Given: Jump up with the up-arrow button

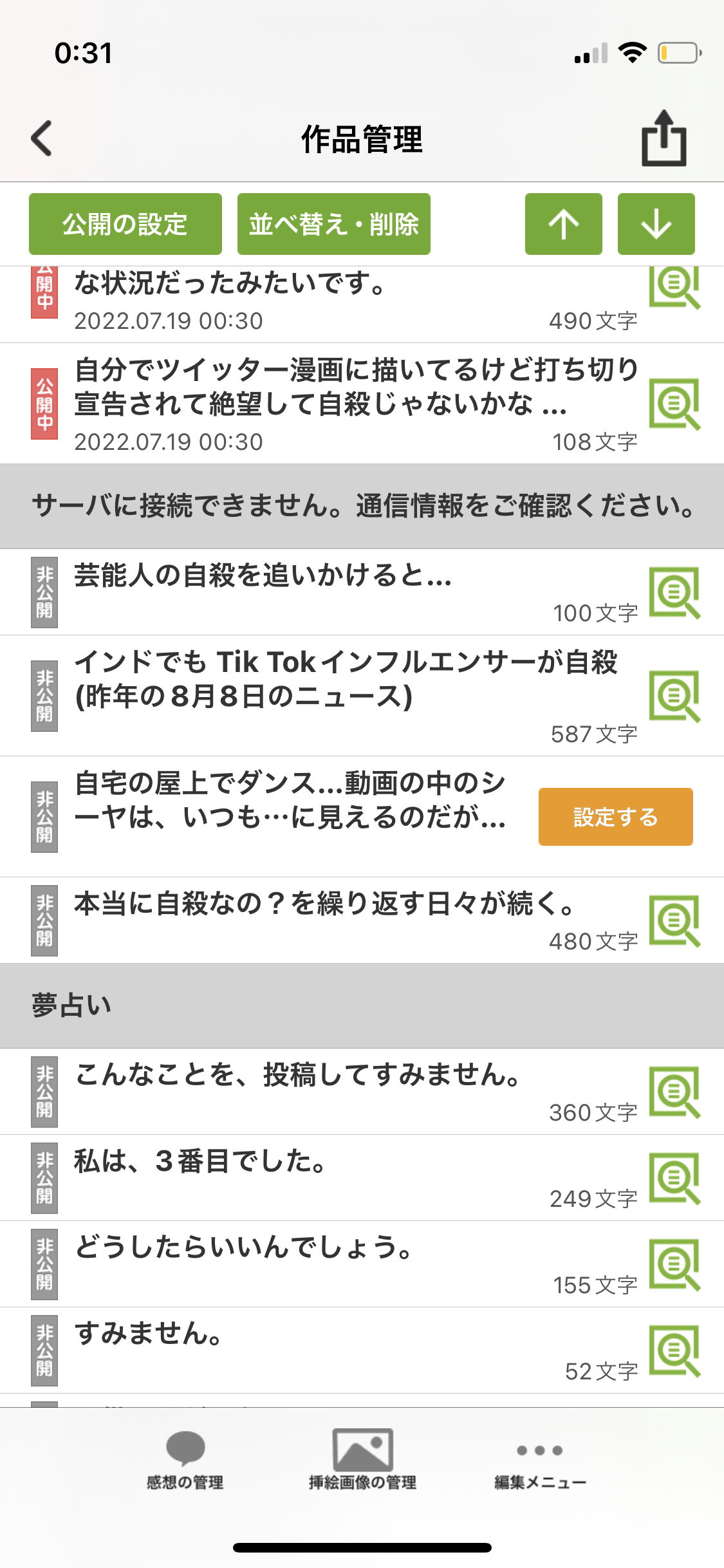Looking at the screenshot, I should (x=563, y=224).
